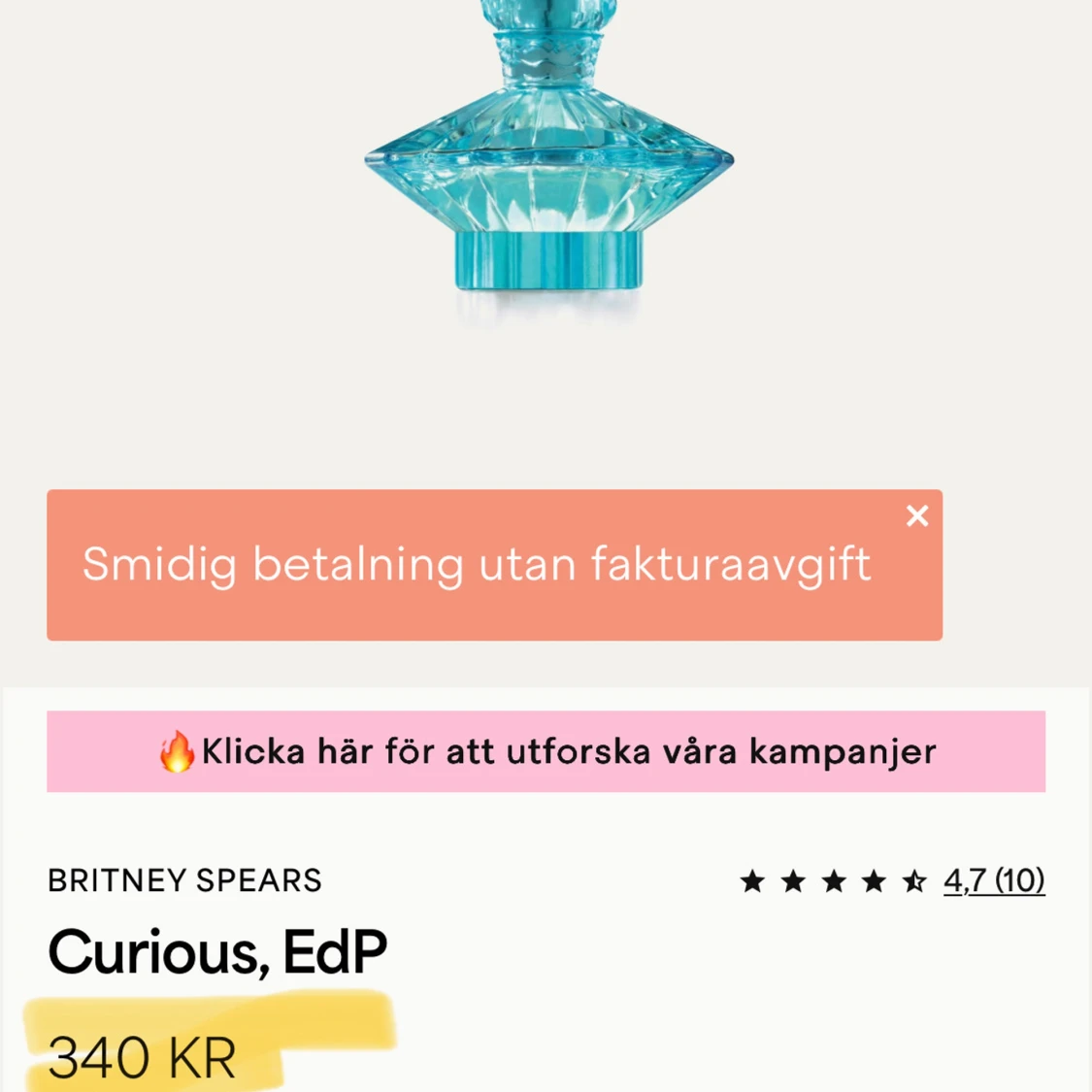
Task: Open the kampanjer campaign banner
Action: tap(546, 751)
